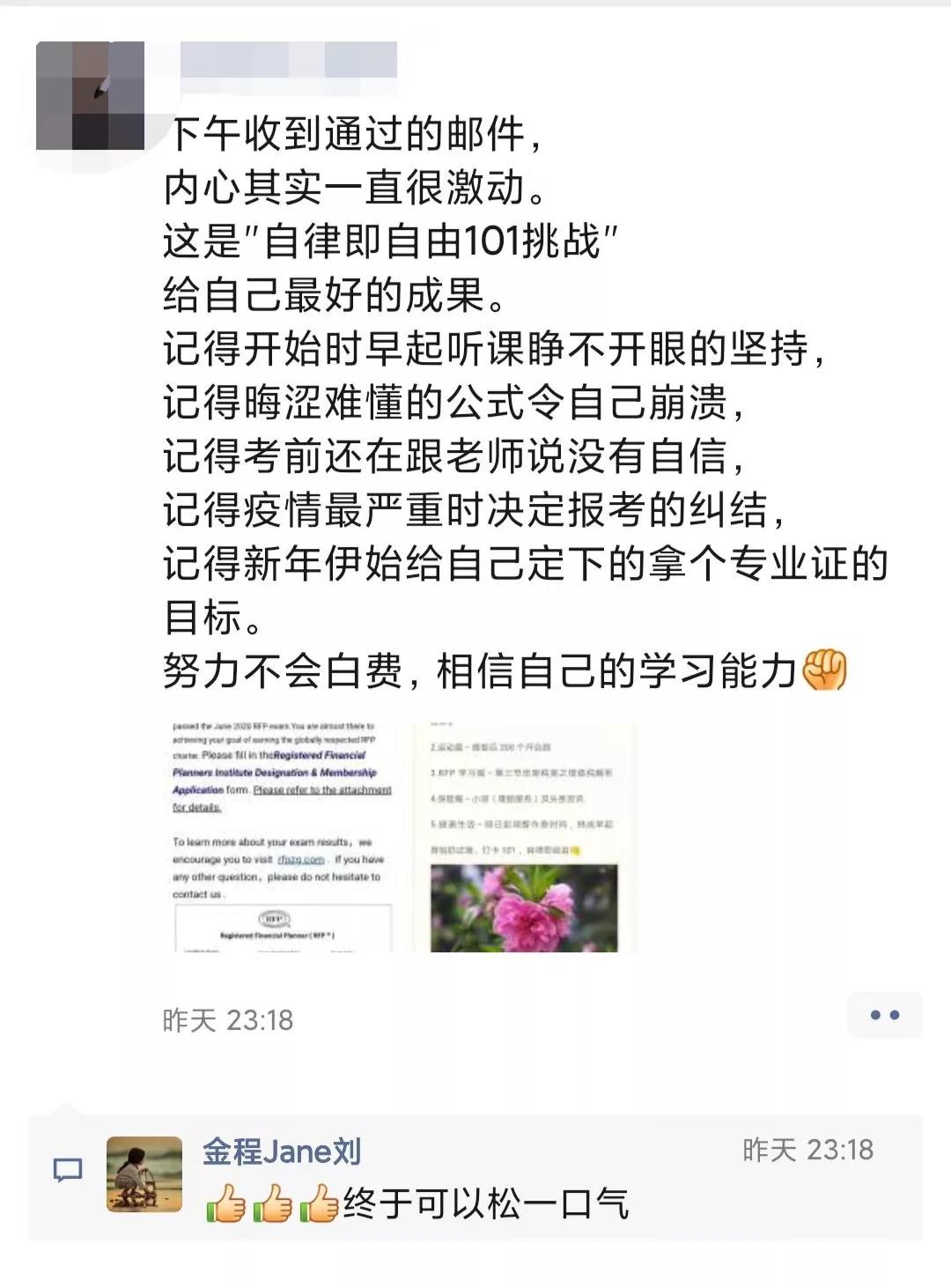Image resolution: width=951 pixels, height=1288 pixels.
Task: Open 金程Jane刘's profile from comment name
Action: [282, 1151]
